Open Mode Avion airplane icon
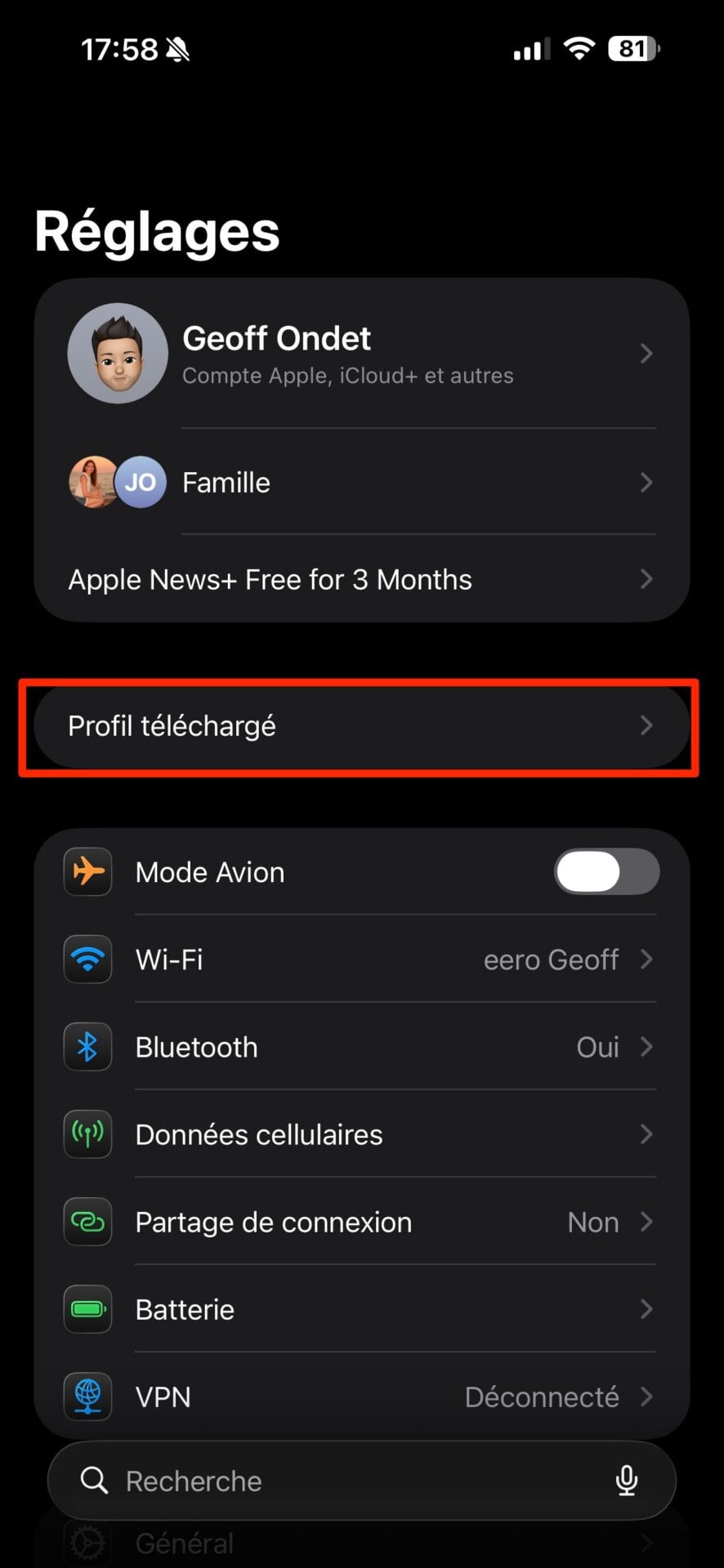 (87, 871)
